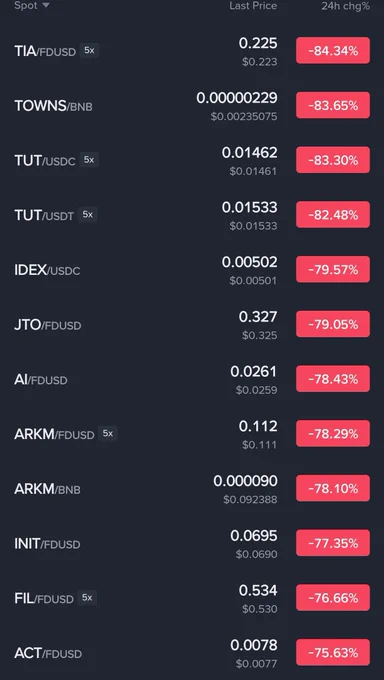Open the AI/FDUSD row
Screen dimensions: 384x680
coord(192,379)
